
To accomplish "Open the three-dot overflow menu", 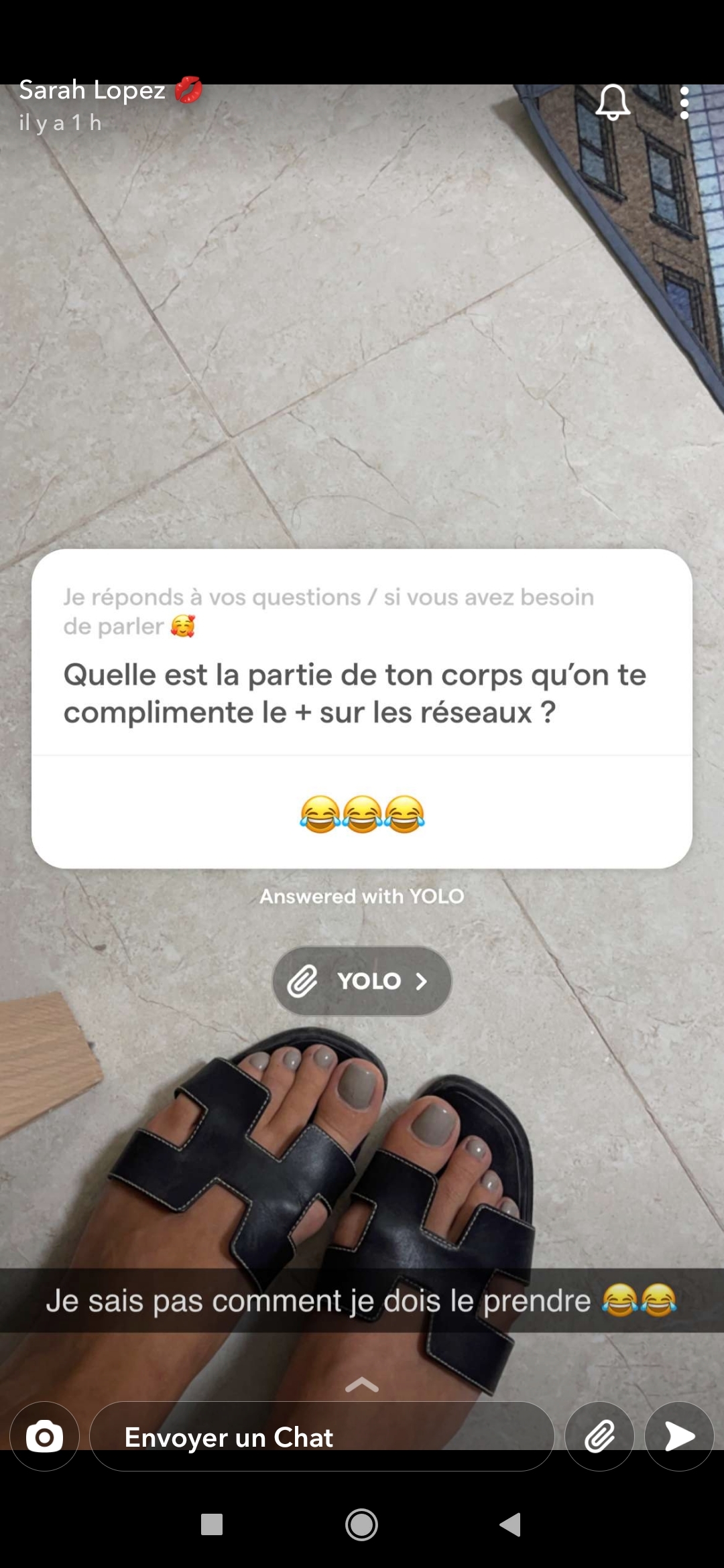I will 684,103.
